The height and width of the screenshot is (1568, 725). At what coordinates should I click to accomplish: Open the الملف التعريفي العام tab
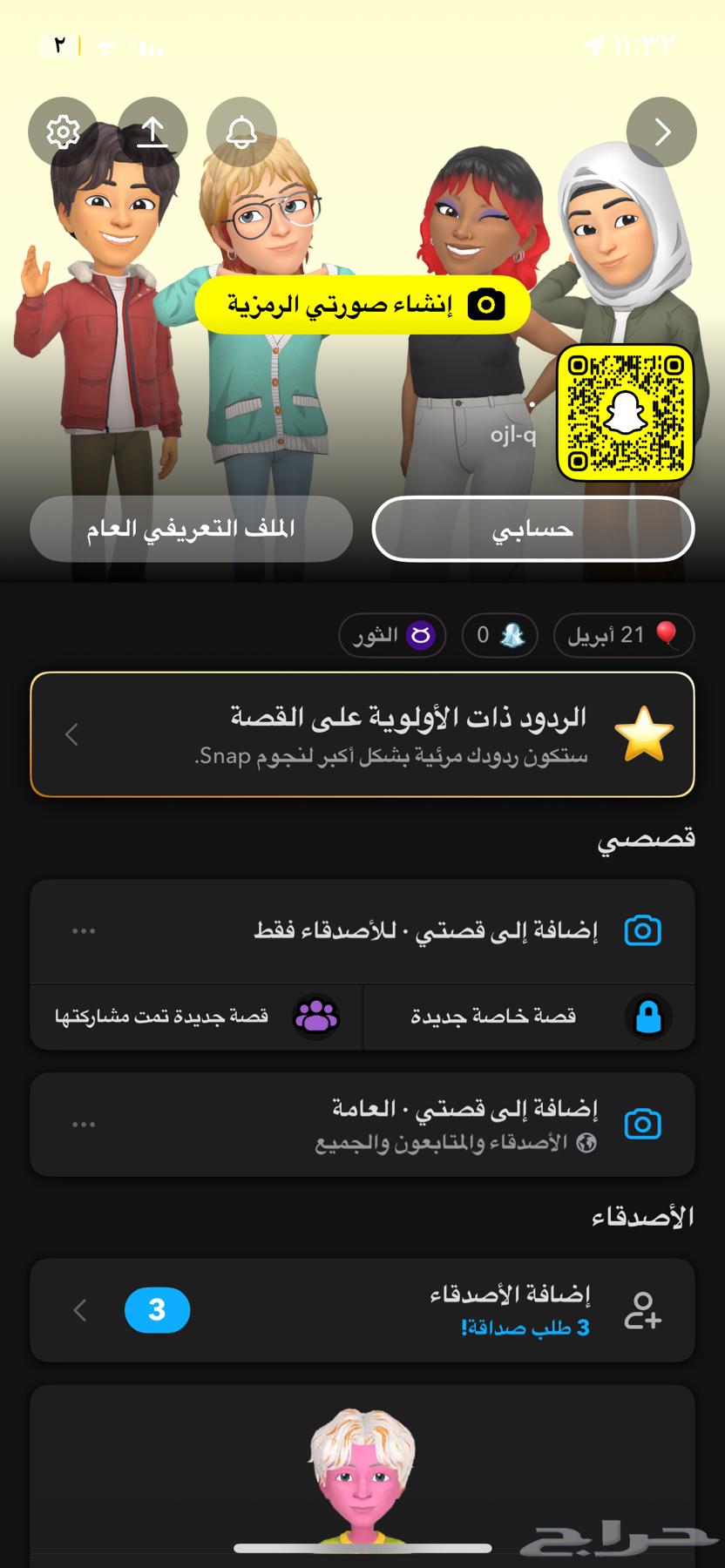[191, 529]
